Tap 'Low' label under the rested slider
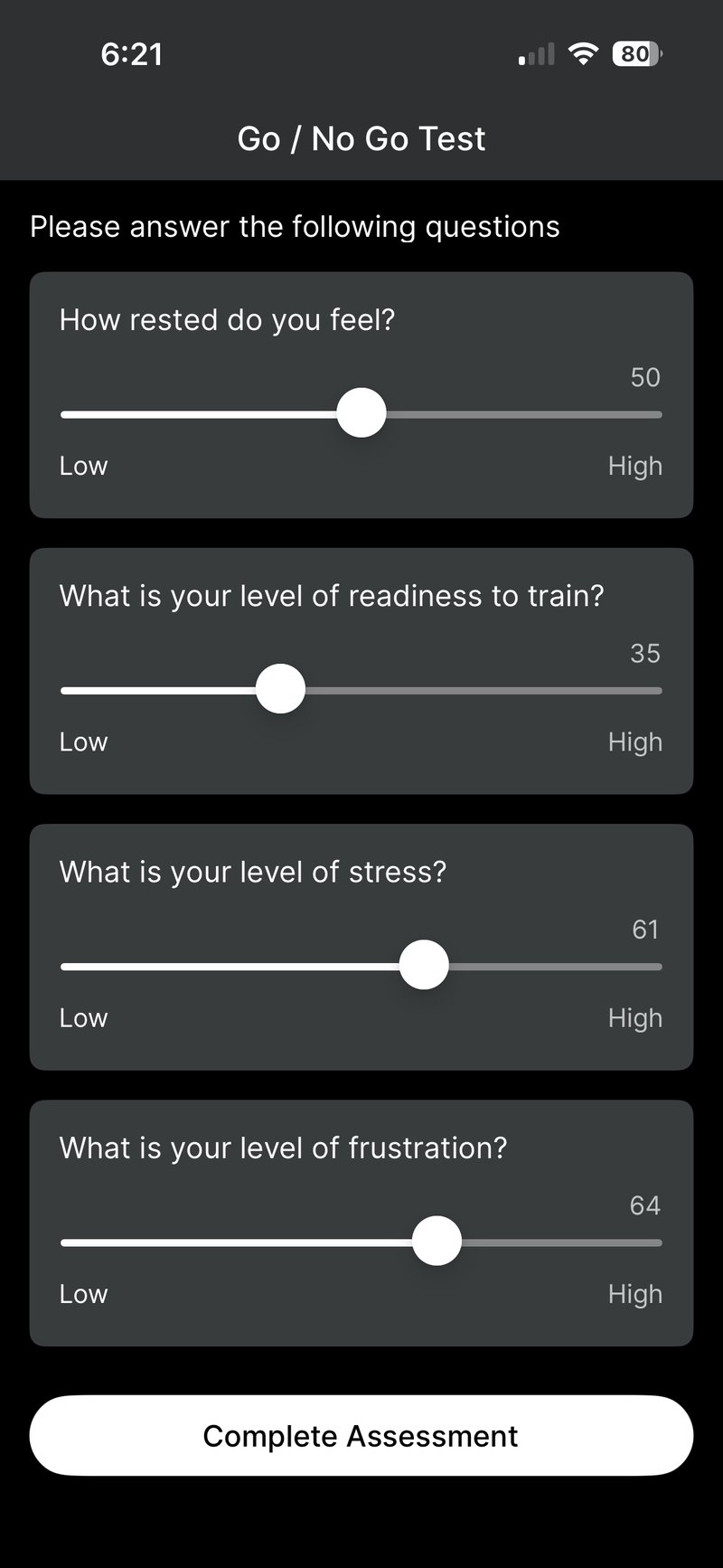This screenshot has height=1568, width=723. point(82,466)
